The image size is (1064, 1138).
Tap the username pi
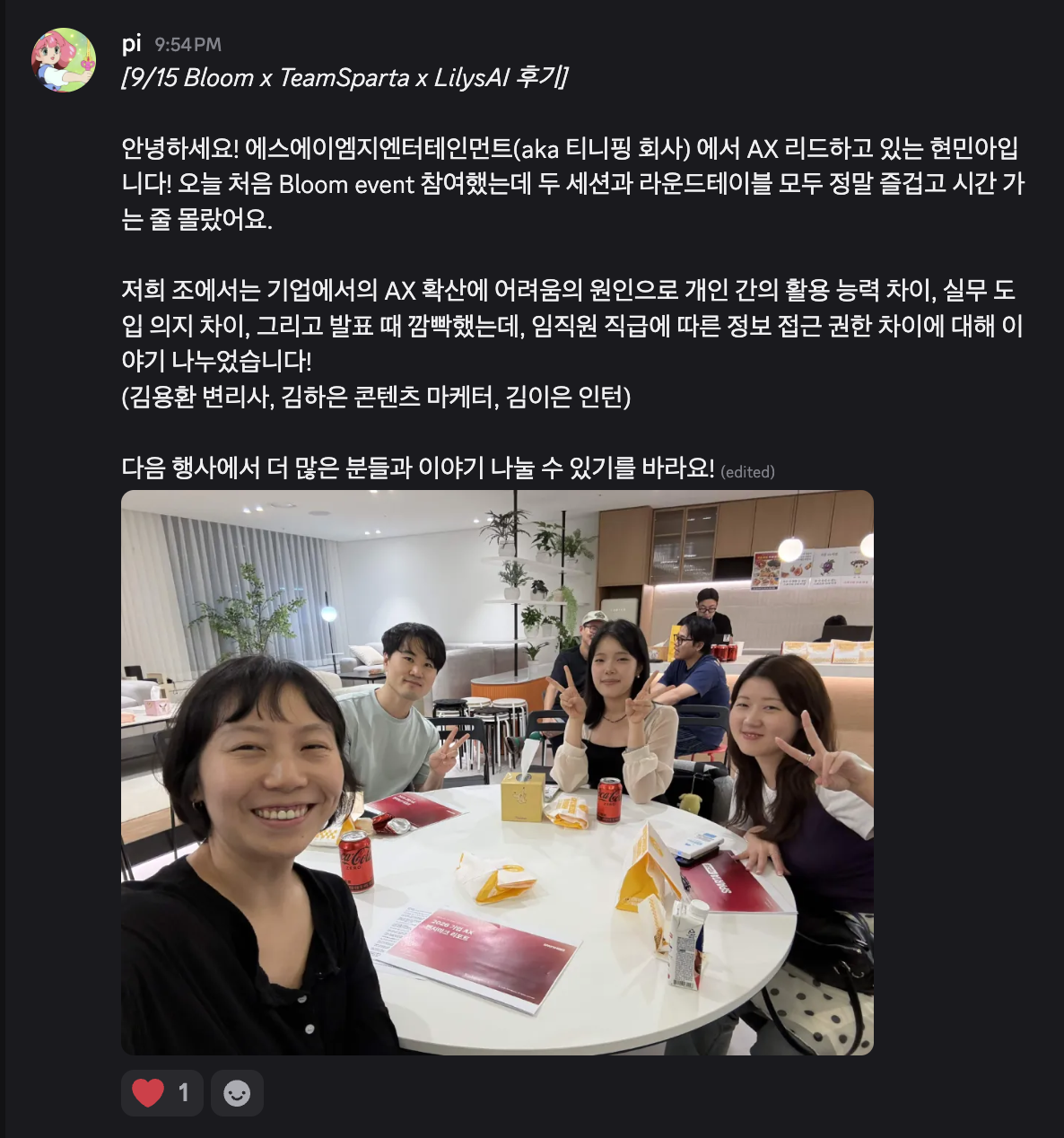pos(132,43)
